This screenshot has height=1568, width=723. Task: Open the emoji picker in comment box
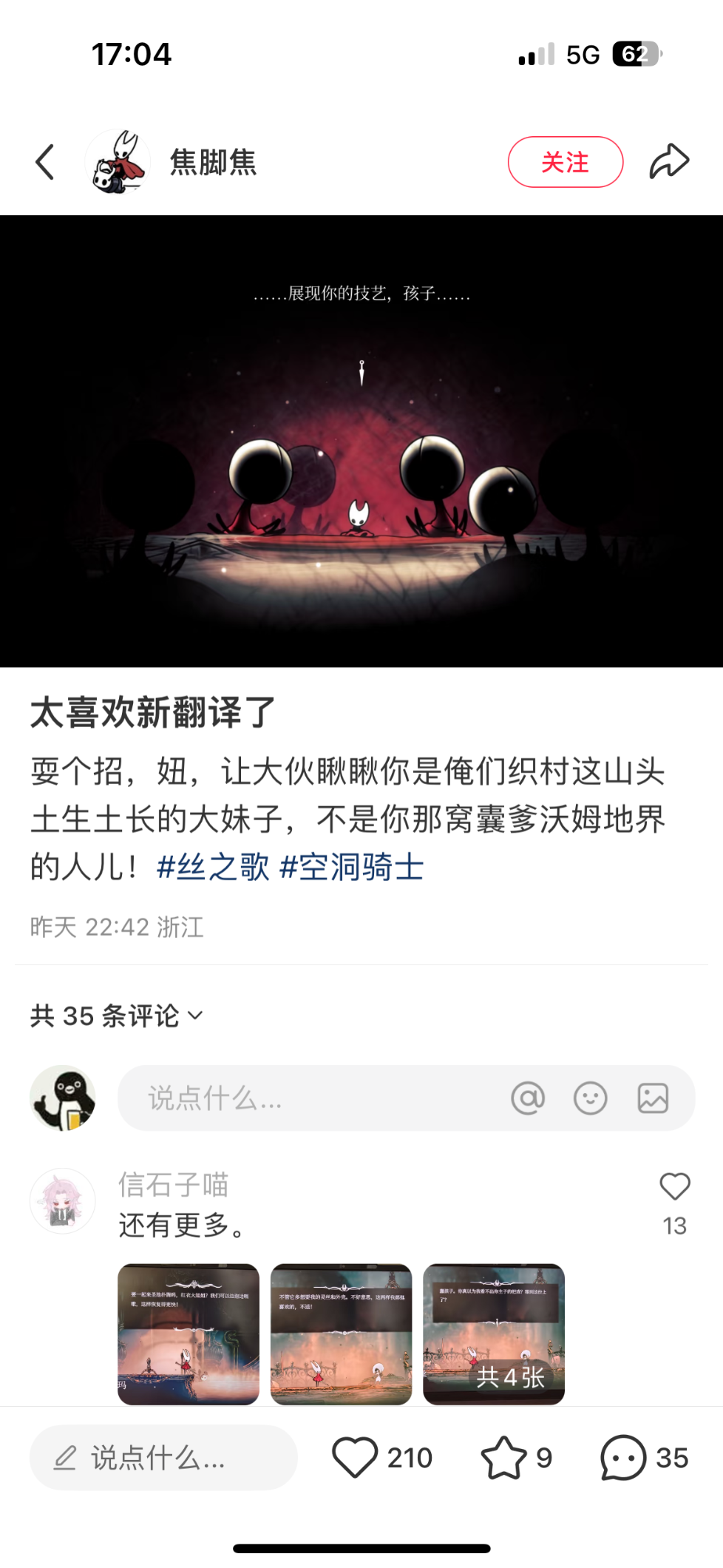click(x=590, y=1098)
